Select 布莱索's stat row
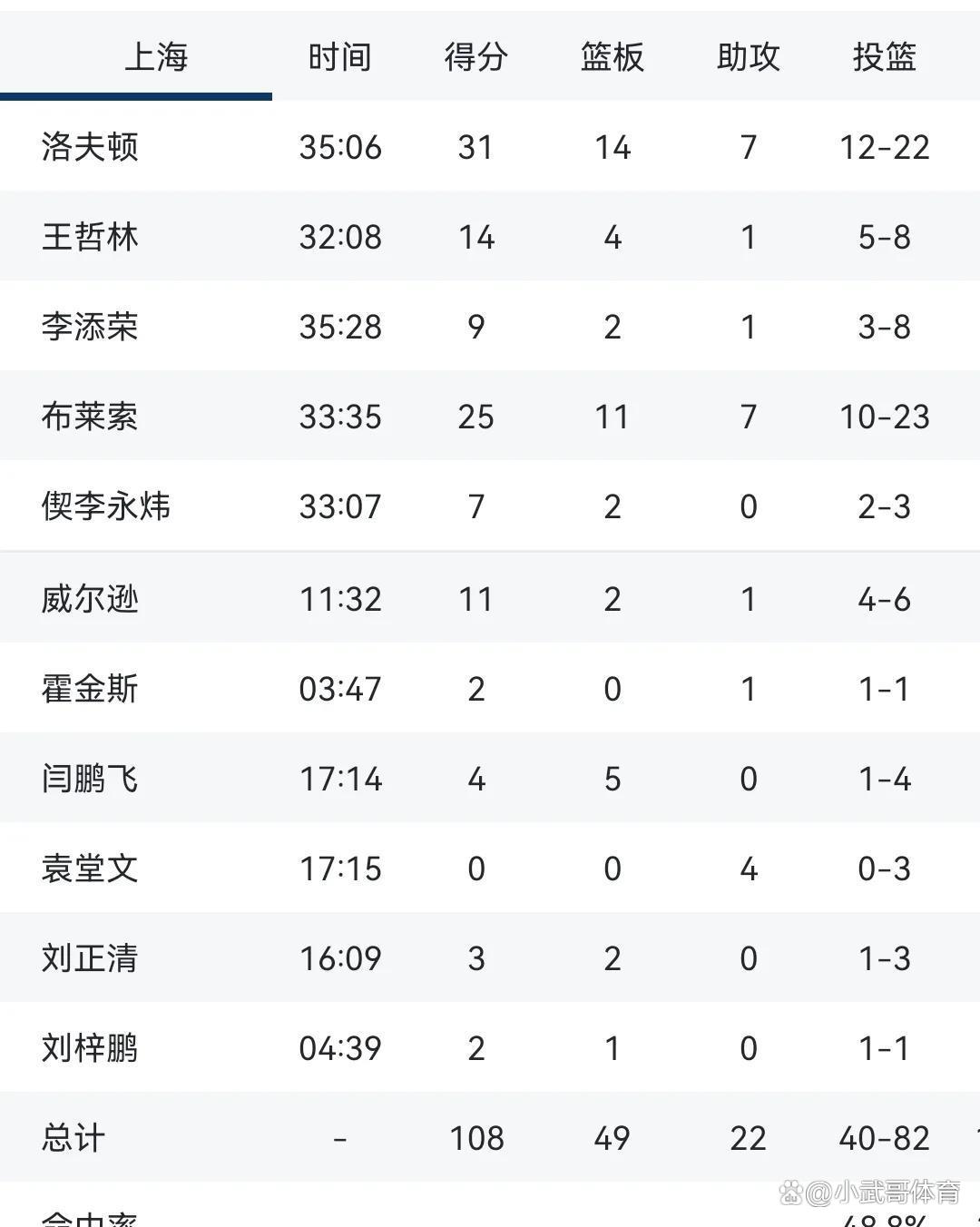980x1227 pixels. [x=91, y=417]
